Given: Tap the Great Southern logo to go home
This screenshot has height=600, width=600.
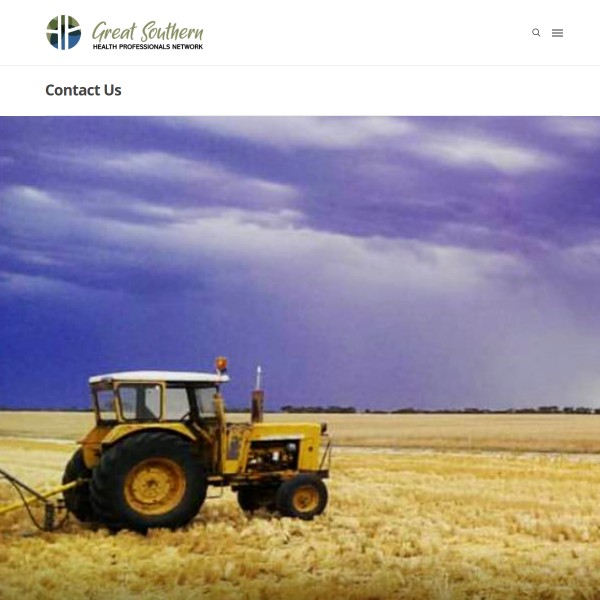Looking at the screenshot, I should pyautogui.click(x=125, y=33).
